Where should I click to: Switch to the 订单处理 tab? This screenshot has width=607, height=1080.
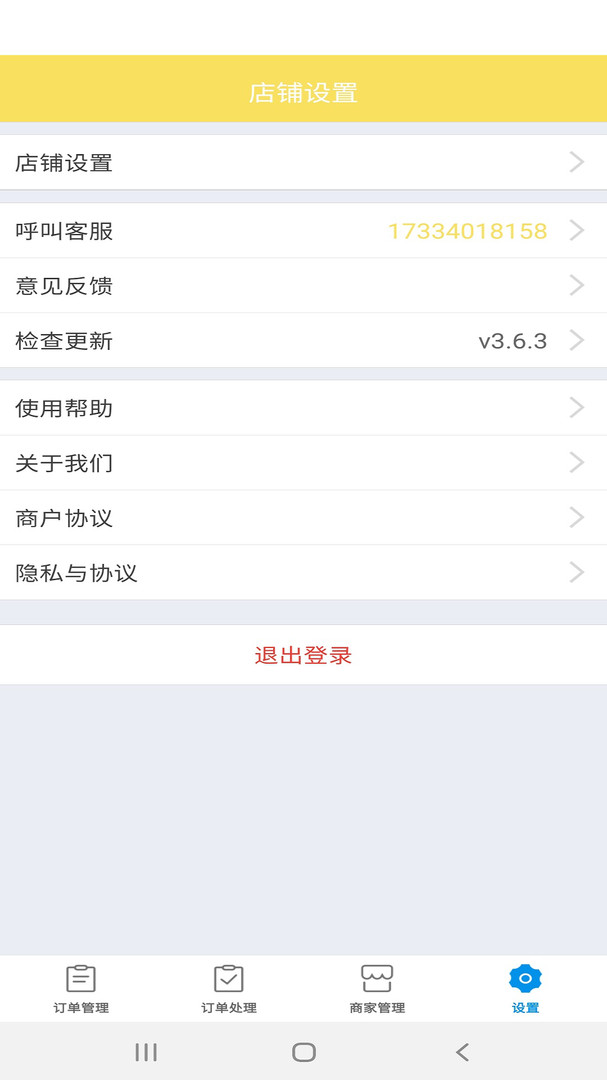tap(229, 989)
